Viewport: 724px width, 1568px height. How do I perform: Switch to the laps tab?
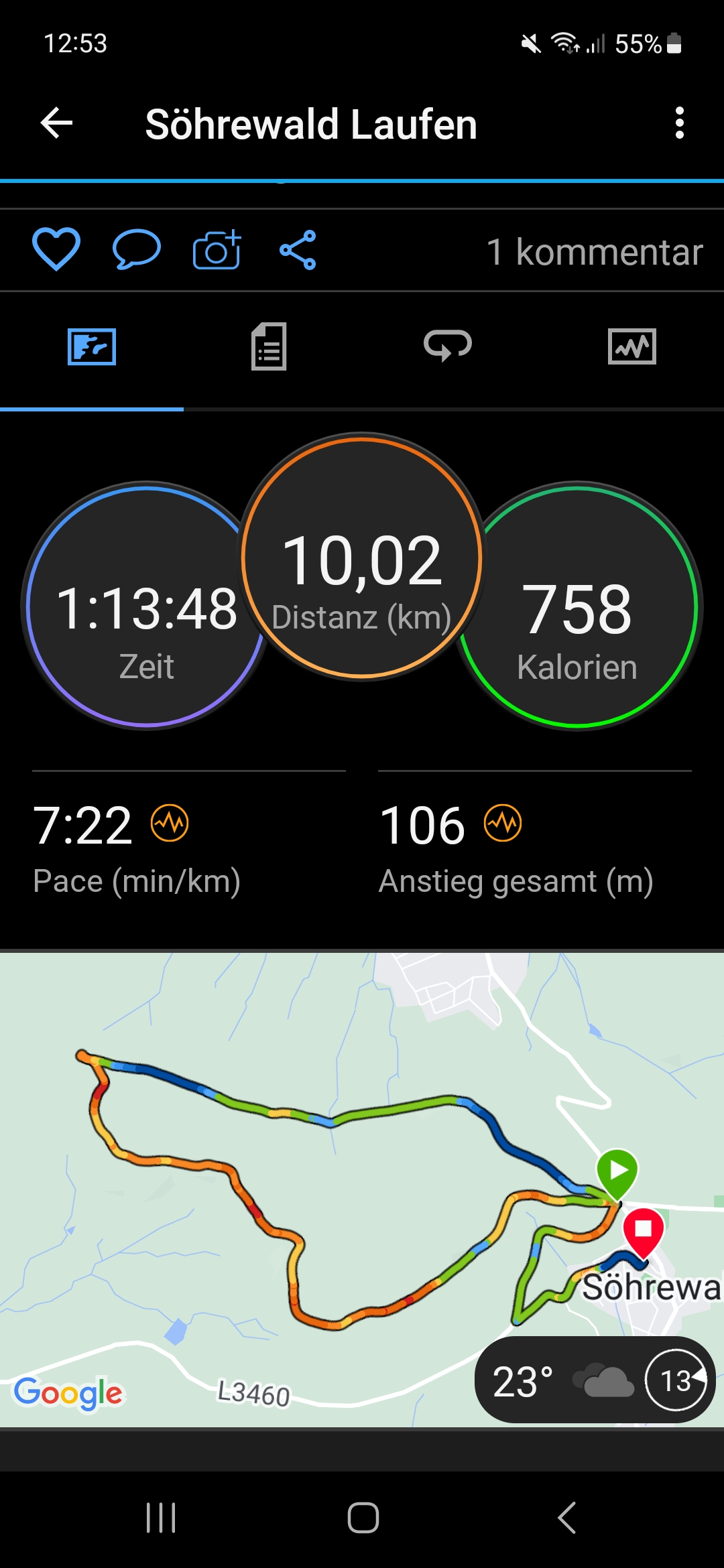tap(448, 346)
